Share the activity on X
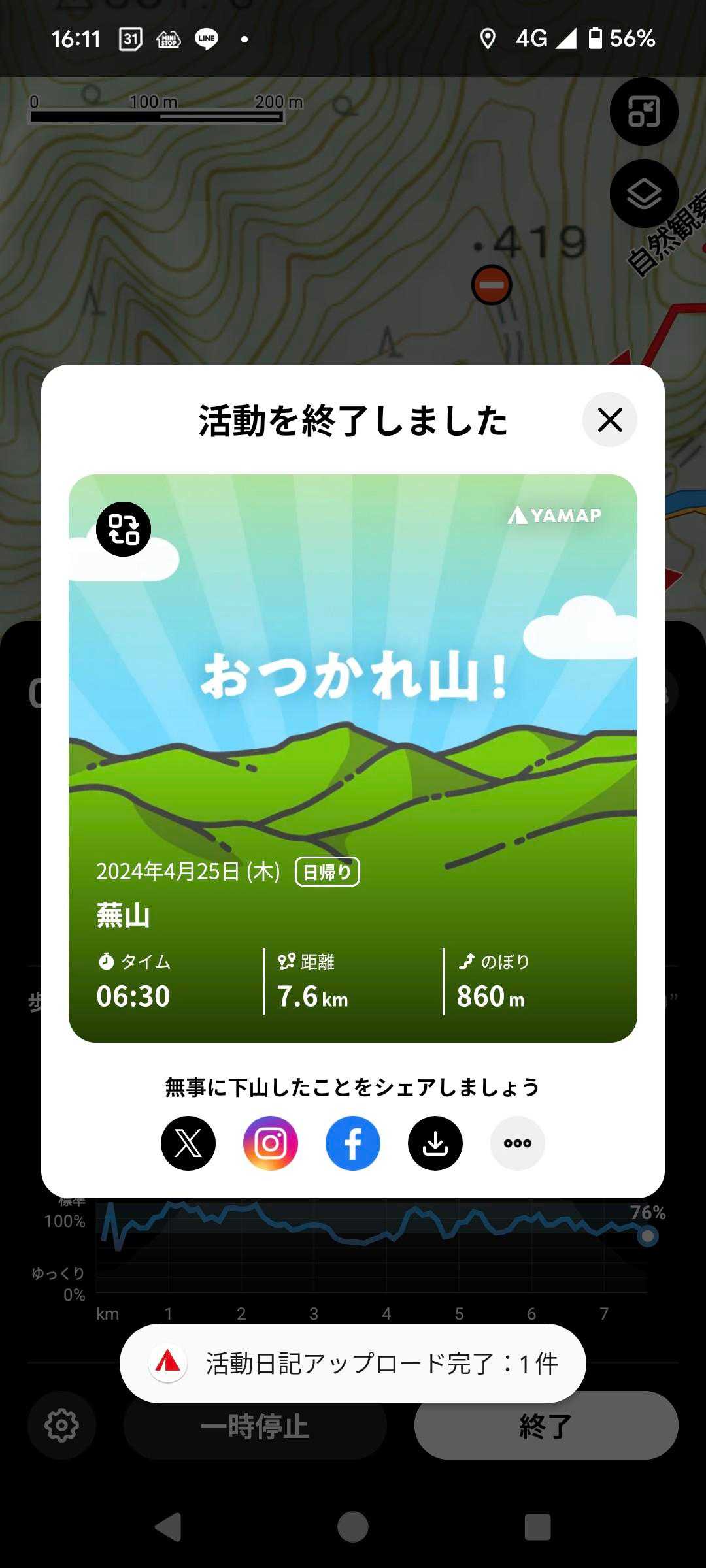Viewport: 706px width, 1568px height. pyautogui.click(x=188, y=1143)
